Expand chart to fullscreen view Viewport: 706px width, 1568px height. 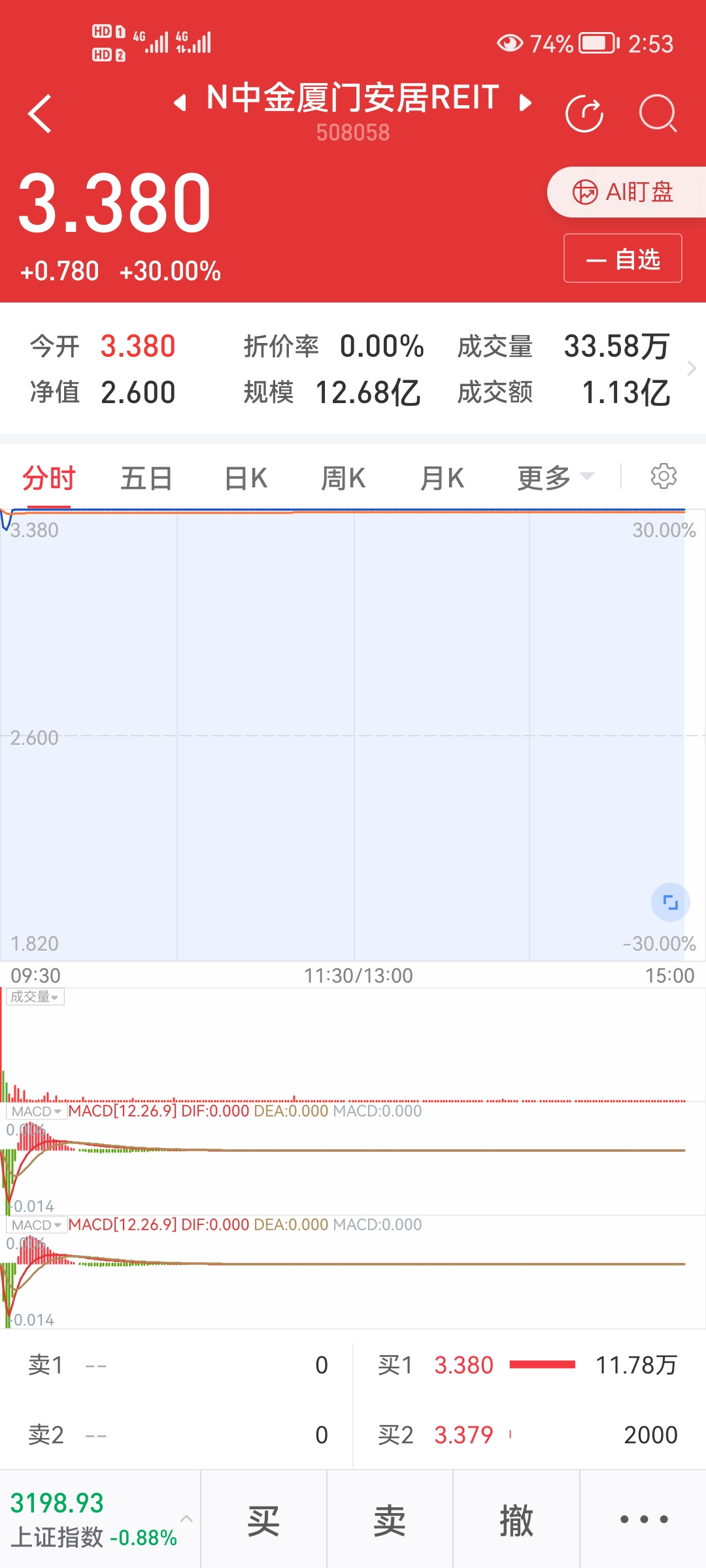pyautogui.click(x=671, y=903)
